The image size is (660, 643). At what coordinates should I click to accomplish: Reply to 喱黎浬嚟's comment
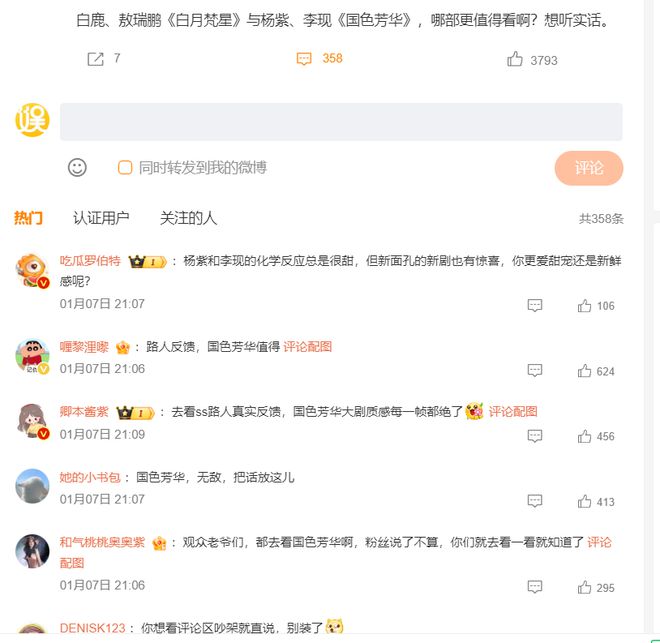tap(535, 370)
